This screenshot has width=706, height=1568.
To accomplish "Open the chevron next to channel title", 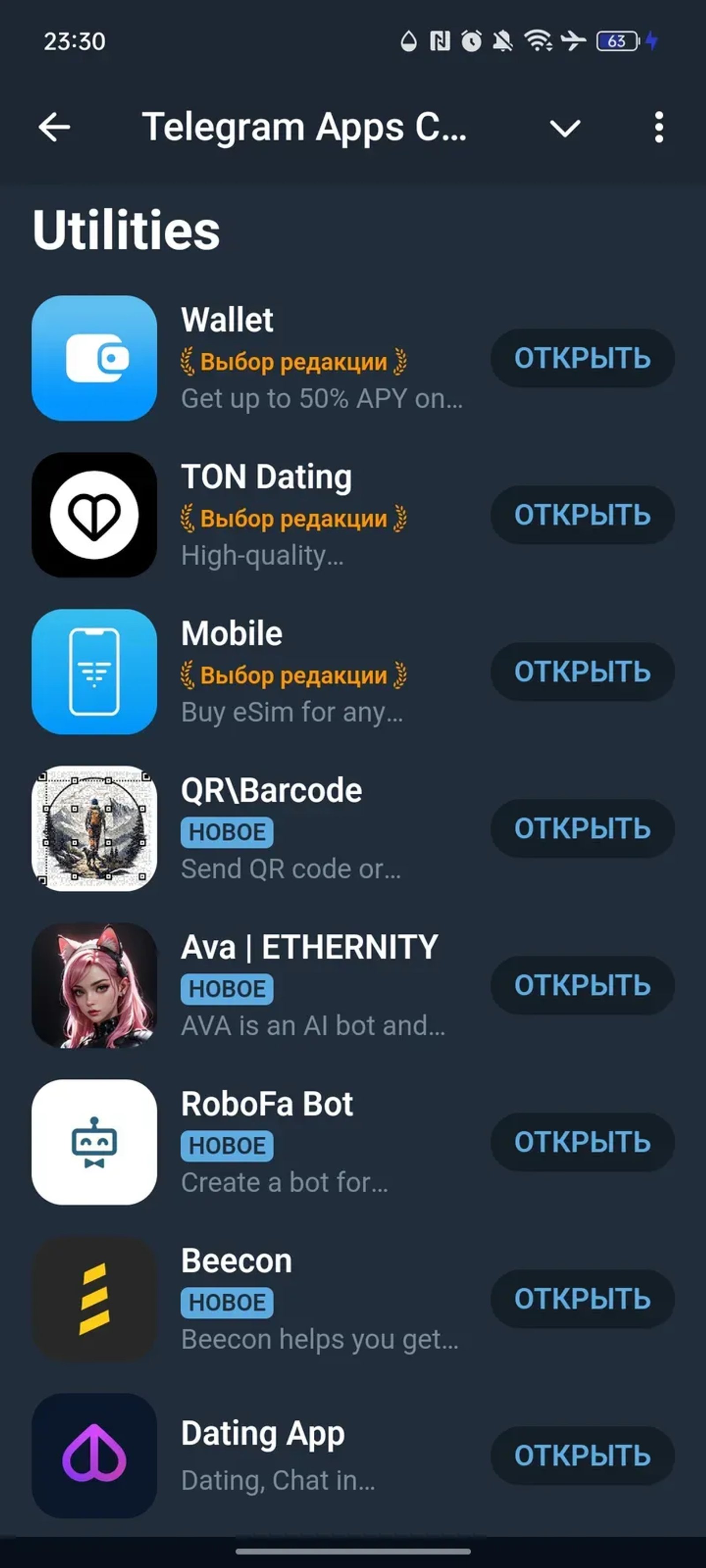I will [565, 127].
